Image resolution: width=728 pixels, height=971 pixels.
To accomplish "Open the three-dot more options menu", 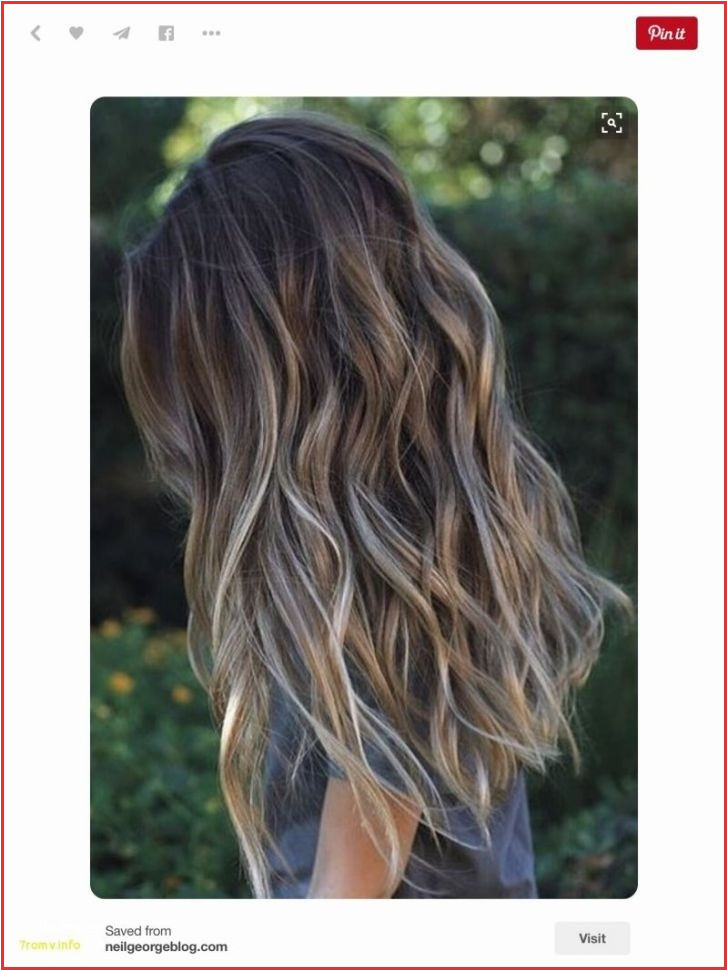I will point(211,33).
